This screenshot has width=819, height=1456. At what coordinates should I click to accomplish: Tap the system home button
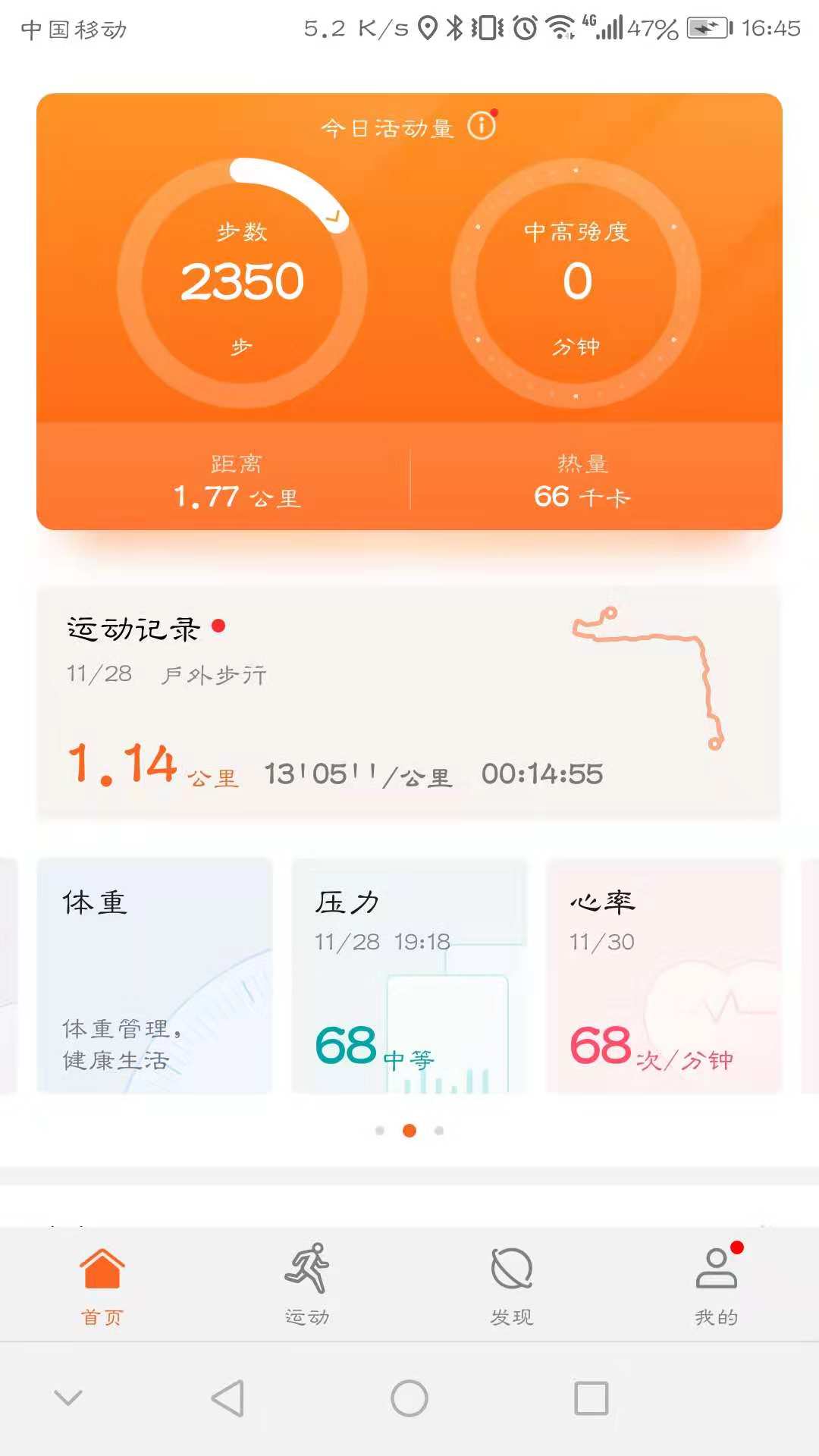[409, 1398]
